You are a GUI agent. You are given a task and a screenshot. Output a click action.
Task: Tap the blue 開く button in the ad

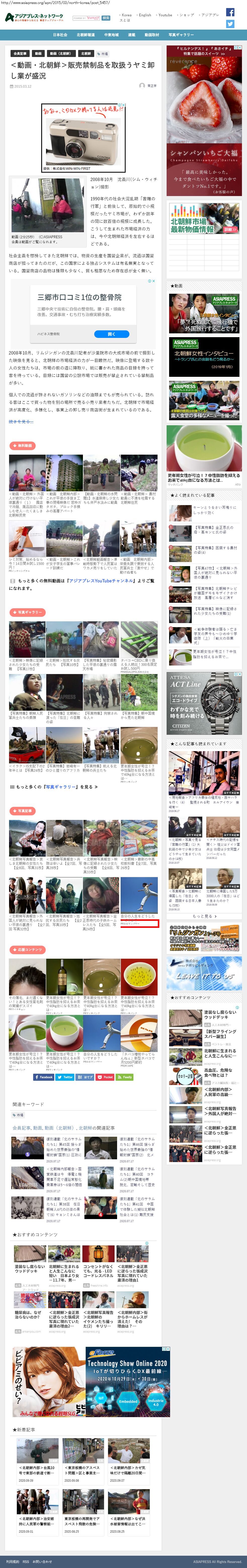click(x=112, y=334)
